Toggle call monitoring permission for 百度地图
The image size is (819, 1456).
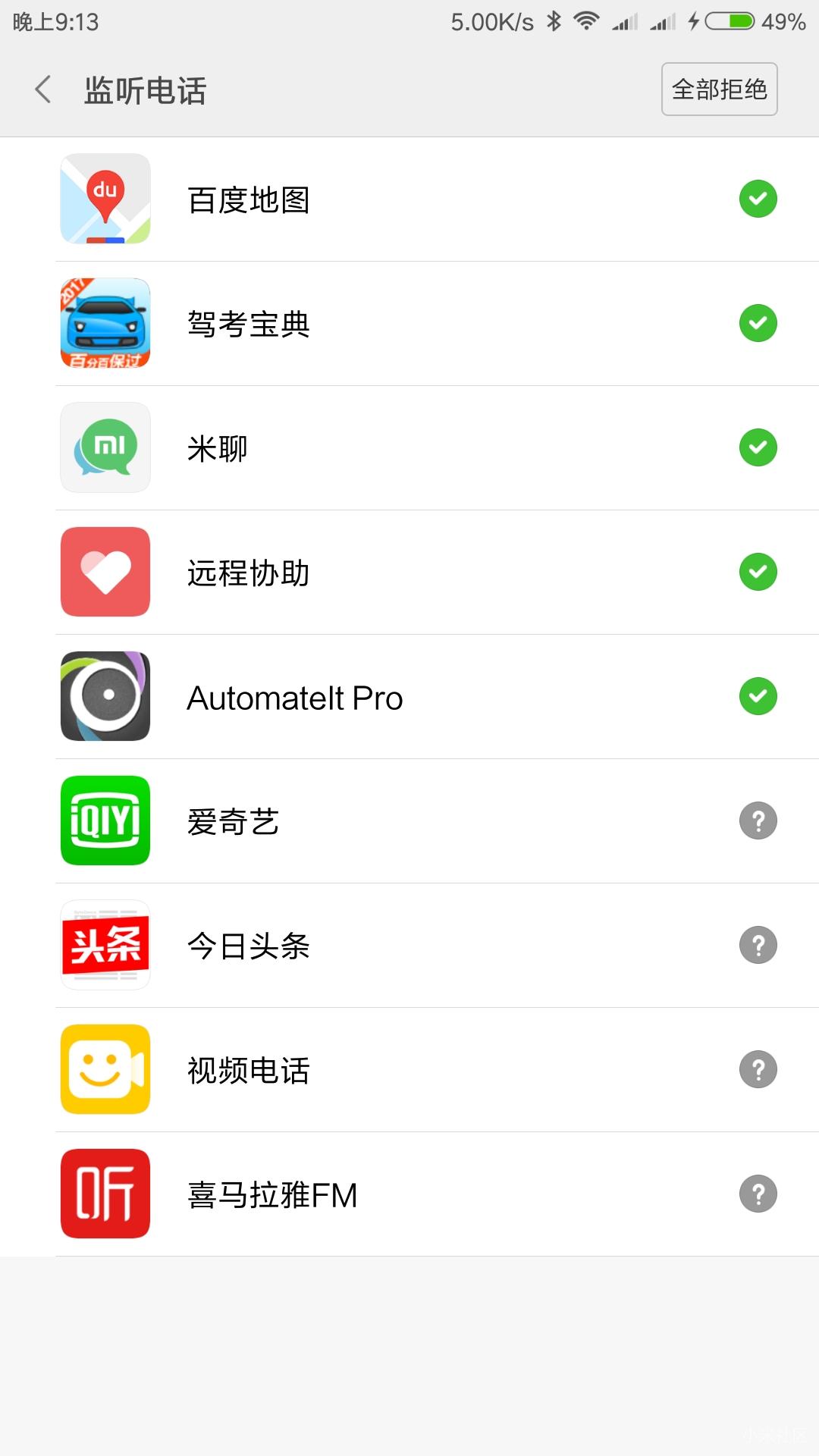pyautogui.click(x=758, y=199)
